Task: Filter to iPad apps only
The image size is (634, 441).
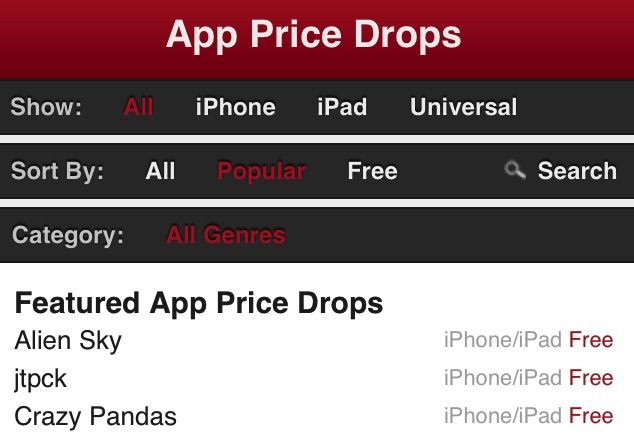Action: coord(342,107)
